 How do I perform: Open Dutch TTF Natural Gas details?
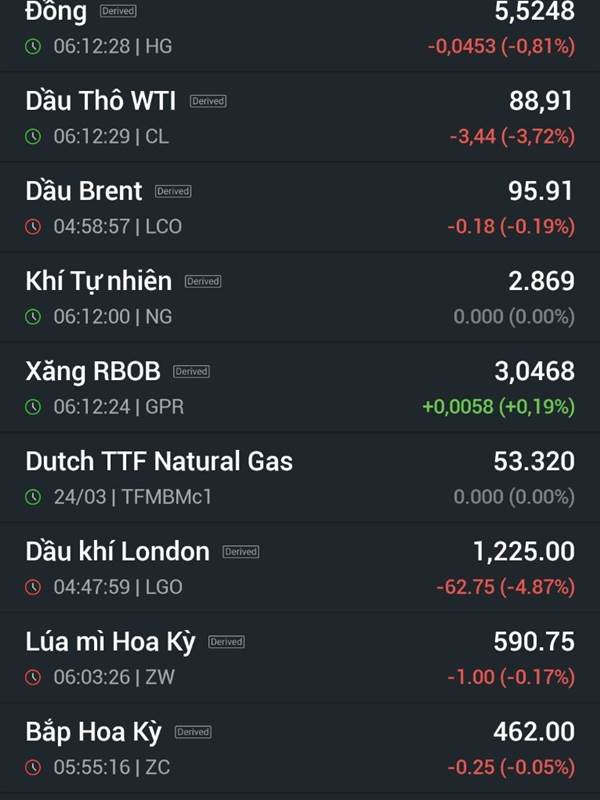click(x=300, y=478)
